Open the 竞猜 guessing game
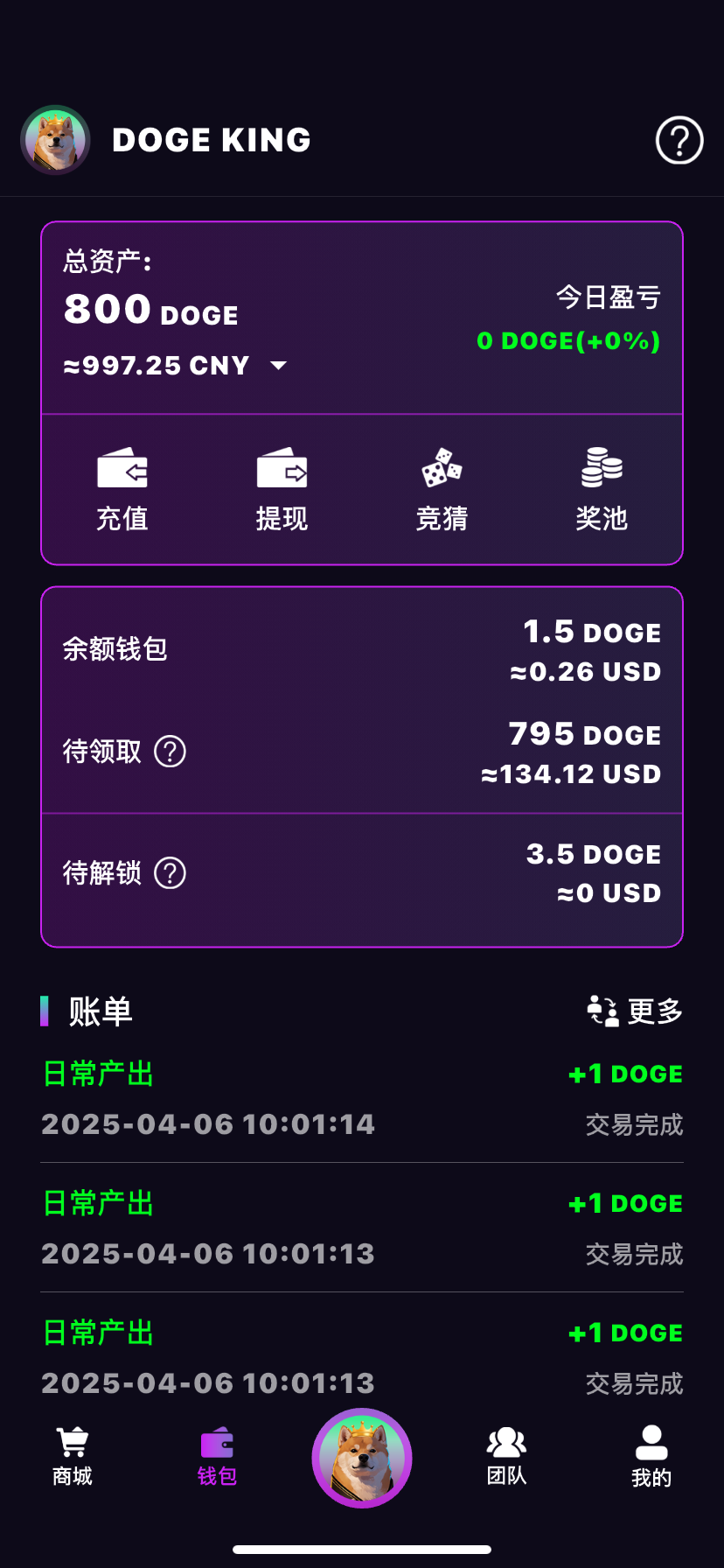 [x=442, y=489]
